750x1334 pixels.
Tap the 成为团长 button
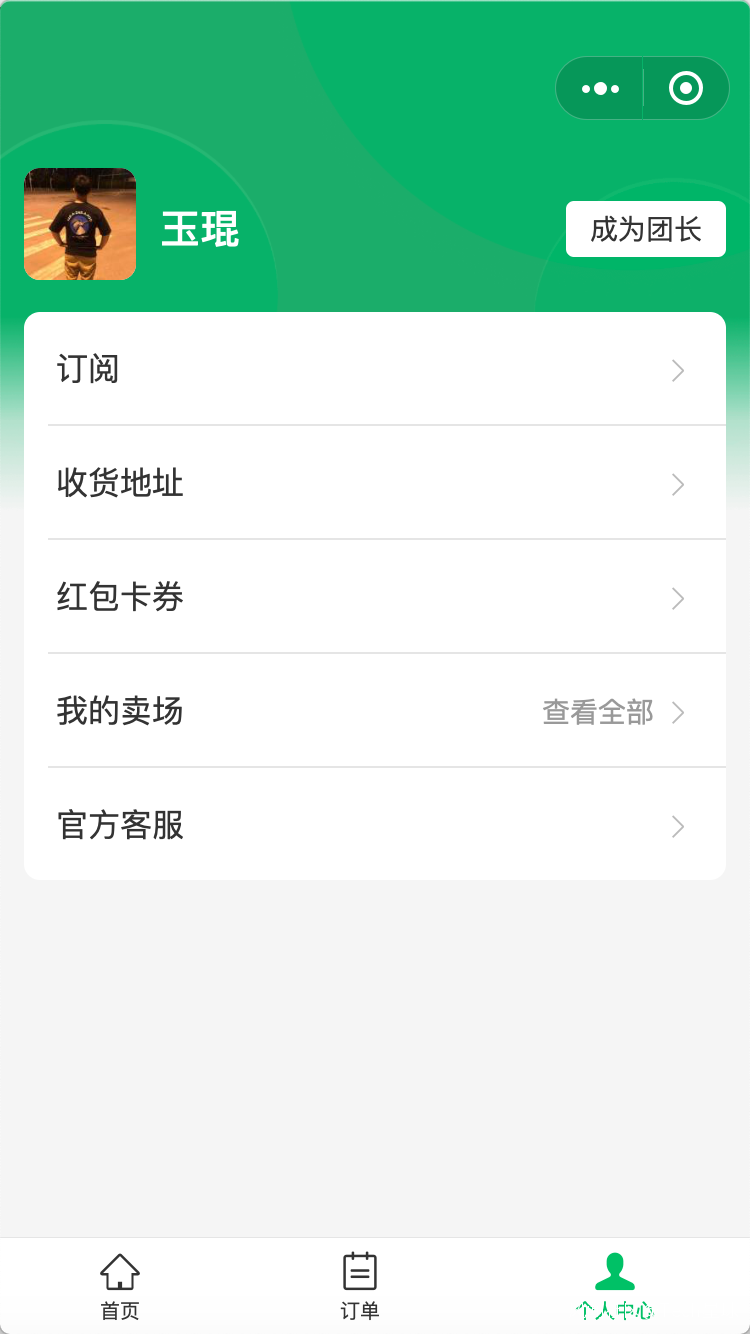click(x=645, y=229)
